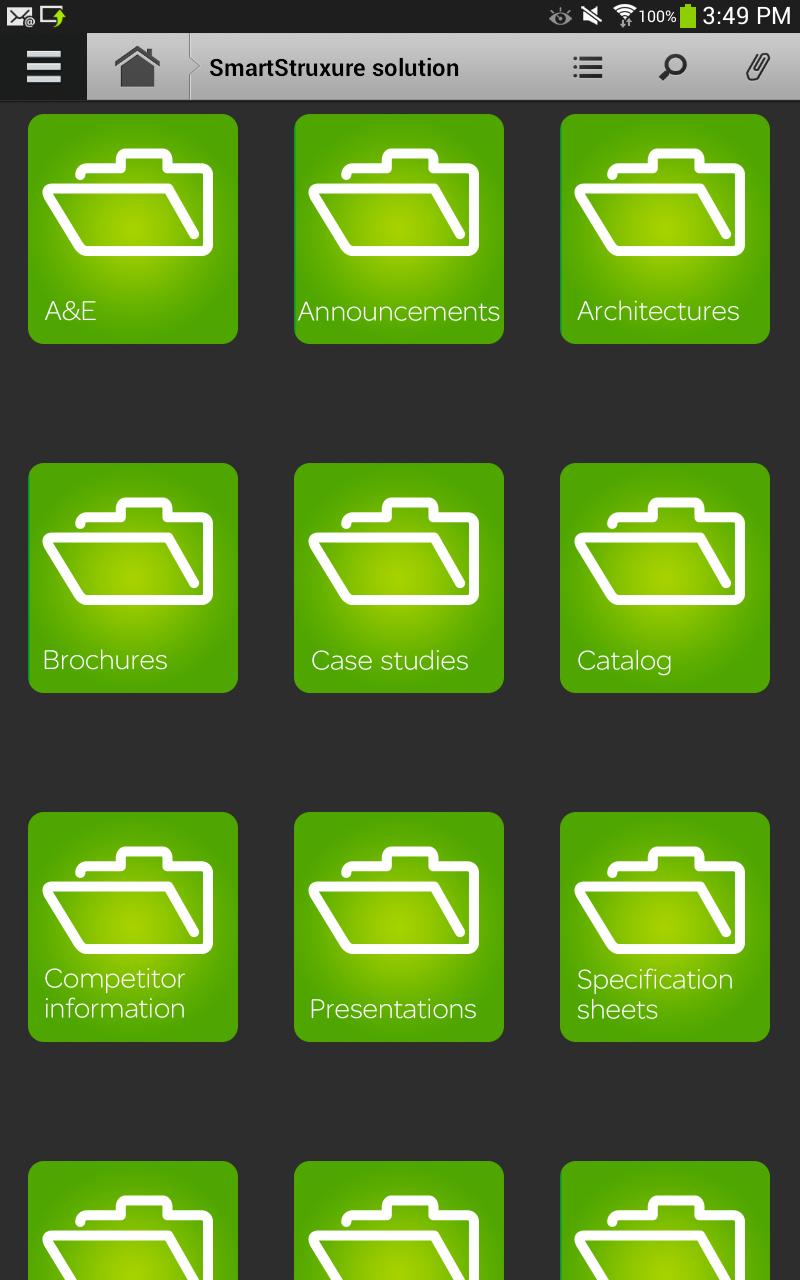The height and width of the screenshot is (1280, 800).
Task: Open search with the magnifier icon
Action: (672, 66)
